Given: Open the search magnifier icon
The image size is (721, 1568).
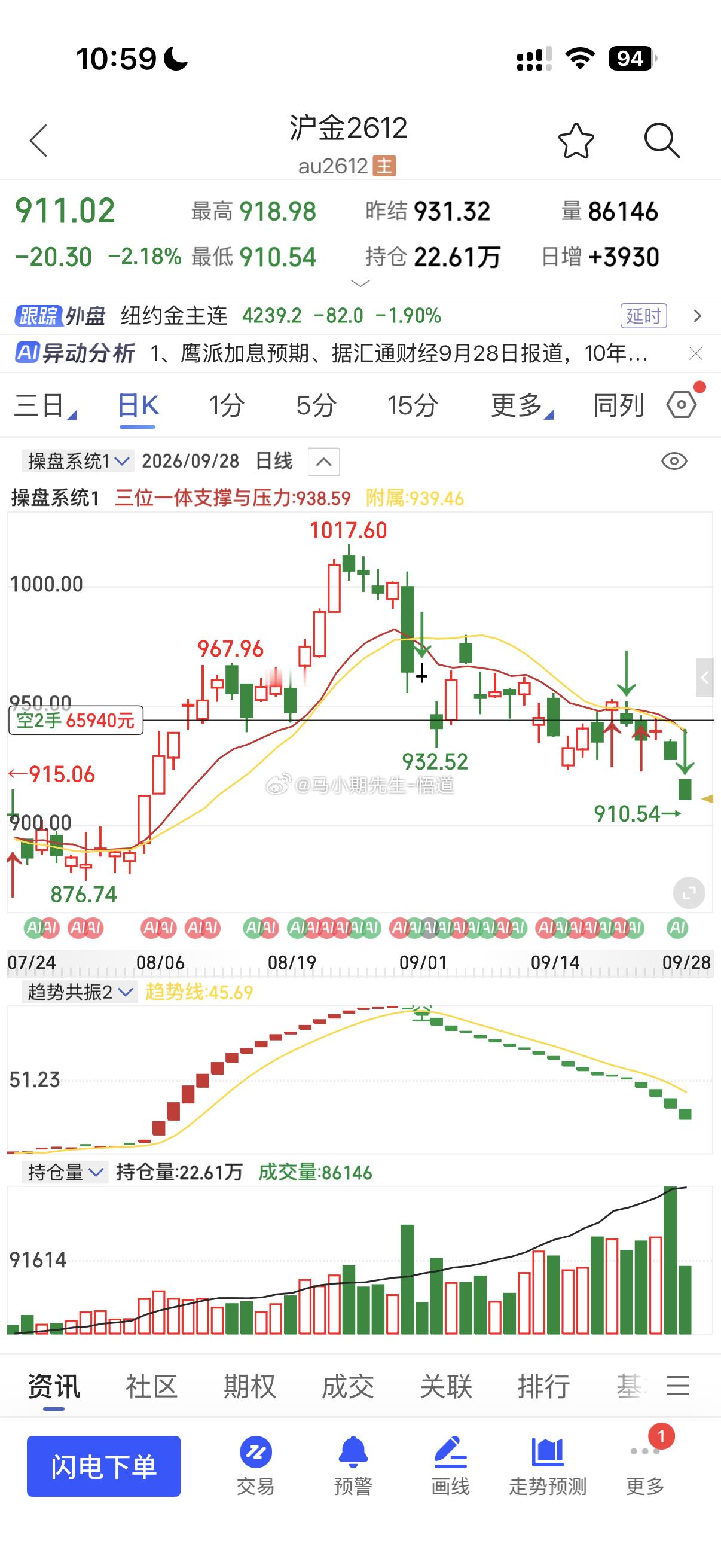Looking at the screenshot, I should (x=662, y=141).
